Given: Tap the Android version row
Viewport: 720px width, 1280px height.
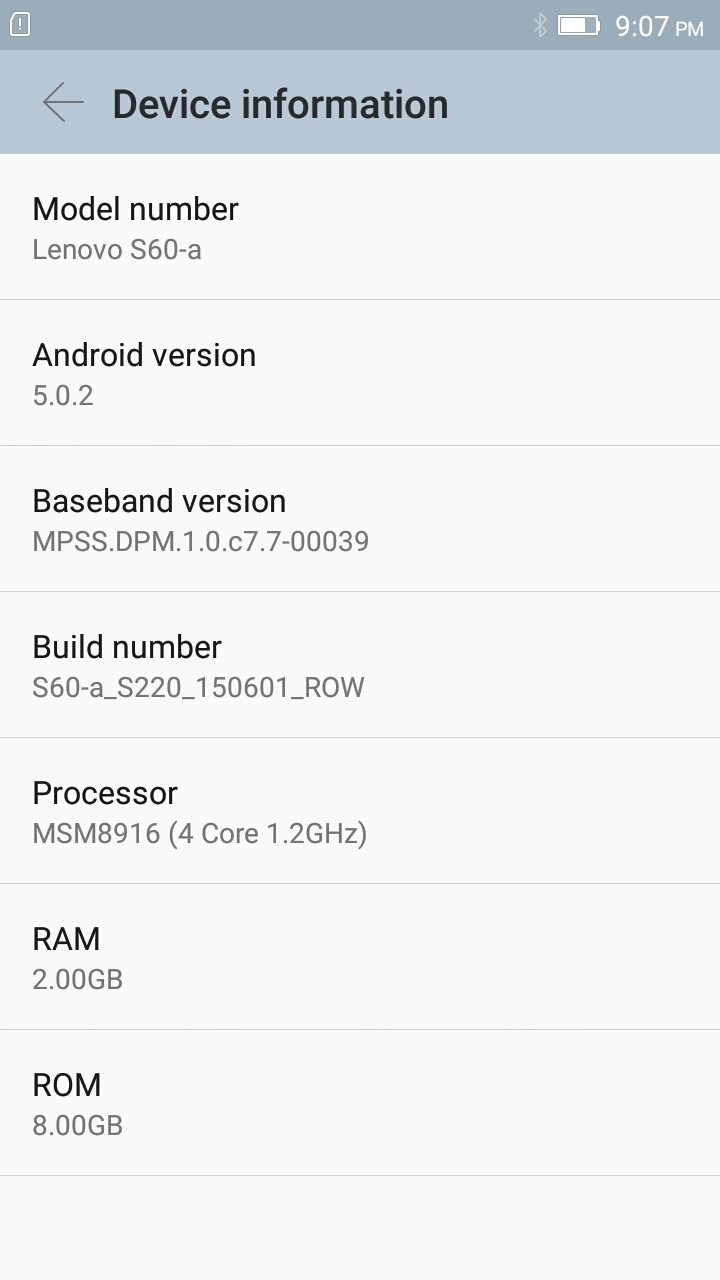Looking at the screenshot, I should coord(360,373).
